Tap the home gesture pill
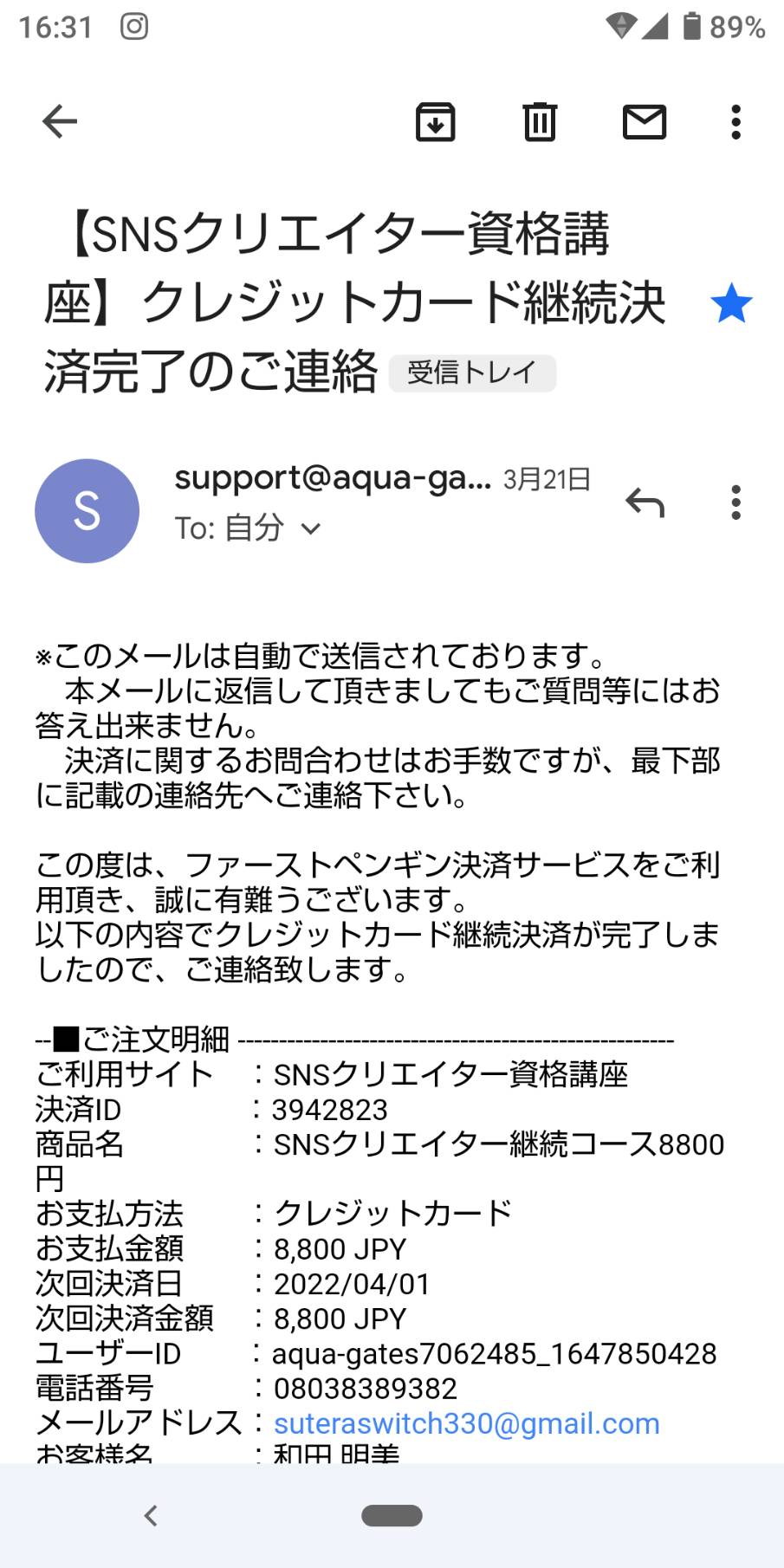Image resolution: width=784 pixels, height=1568 pixels. 392,1515
